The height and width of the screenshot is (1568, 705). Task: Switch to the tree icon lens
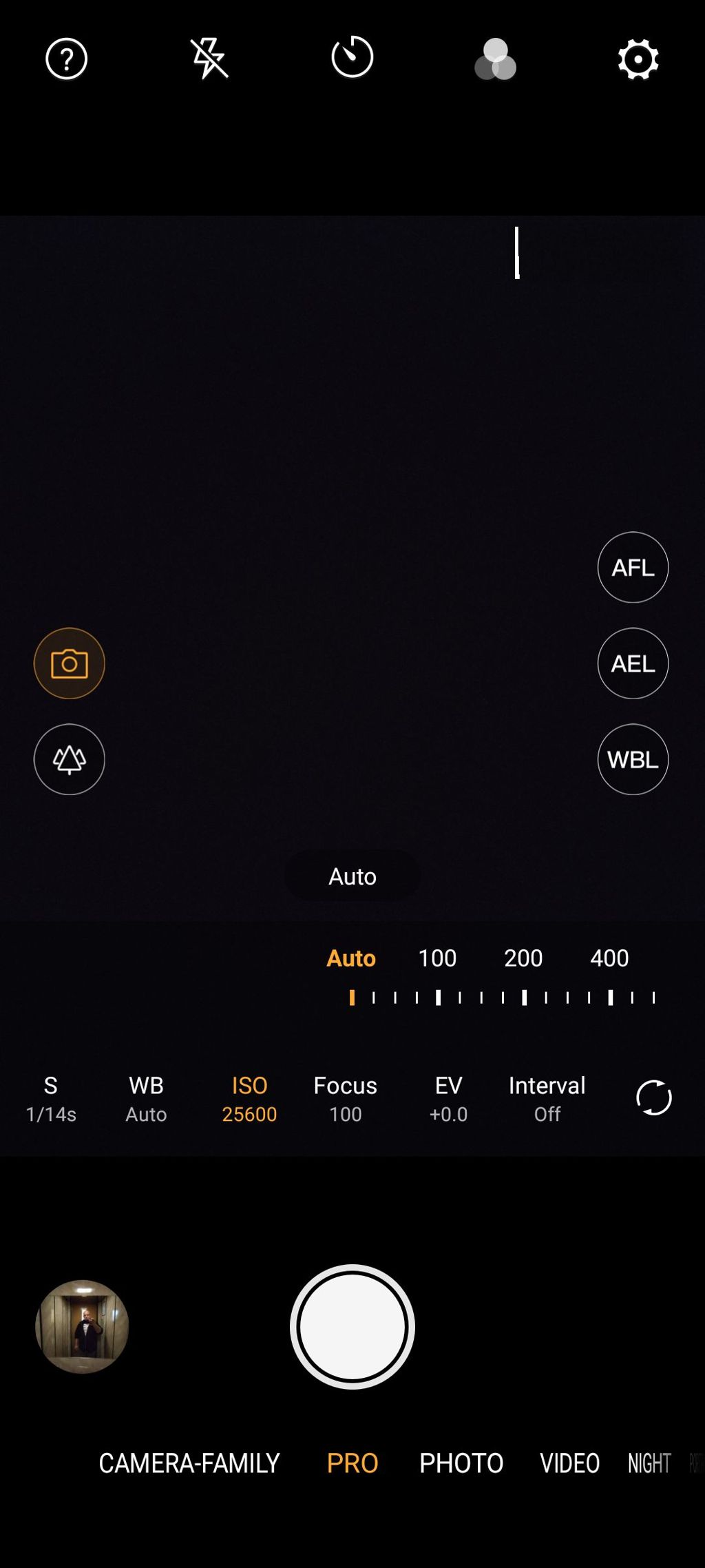70,759
